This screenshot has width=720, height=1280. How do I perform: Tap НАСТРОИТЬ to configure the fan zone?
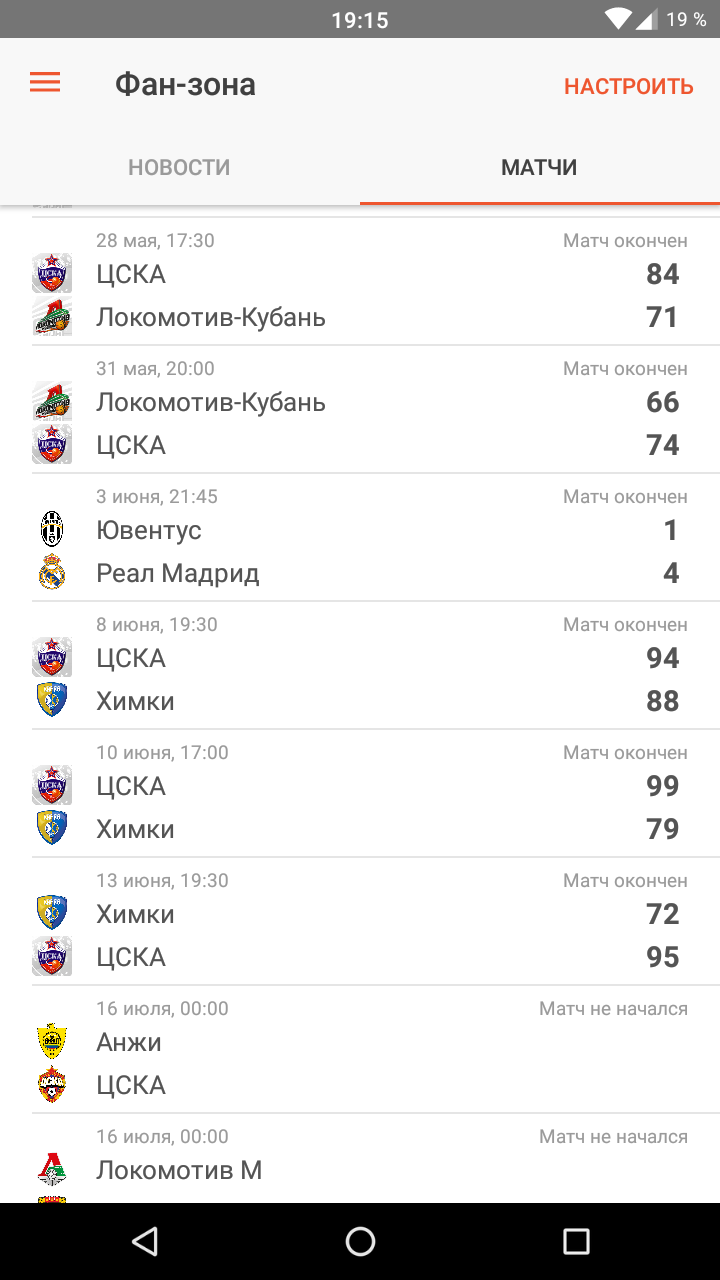click(628, 86)
